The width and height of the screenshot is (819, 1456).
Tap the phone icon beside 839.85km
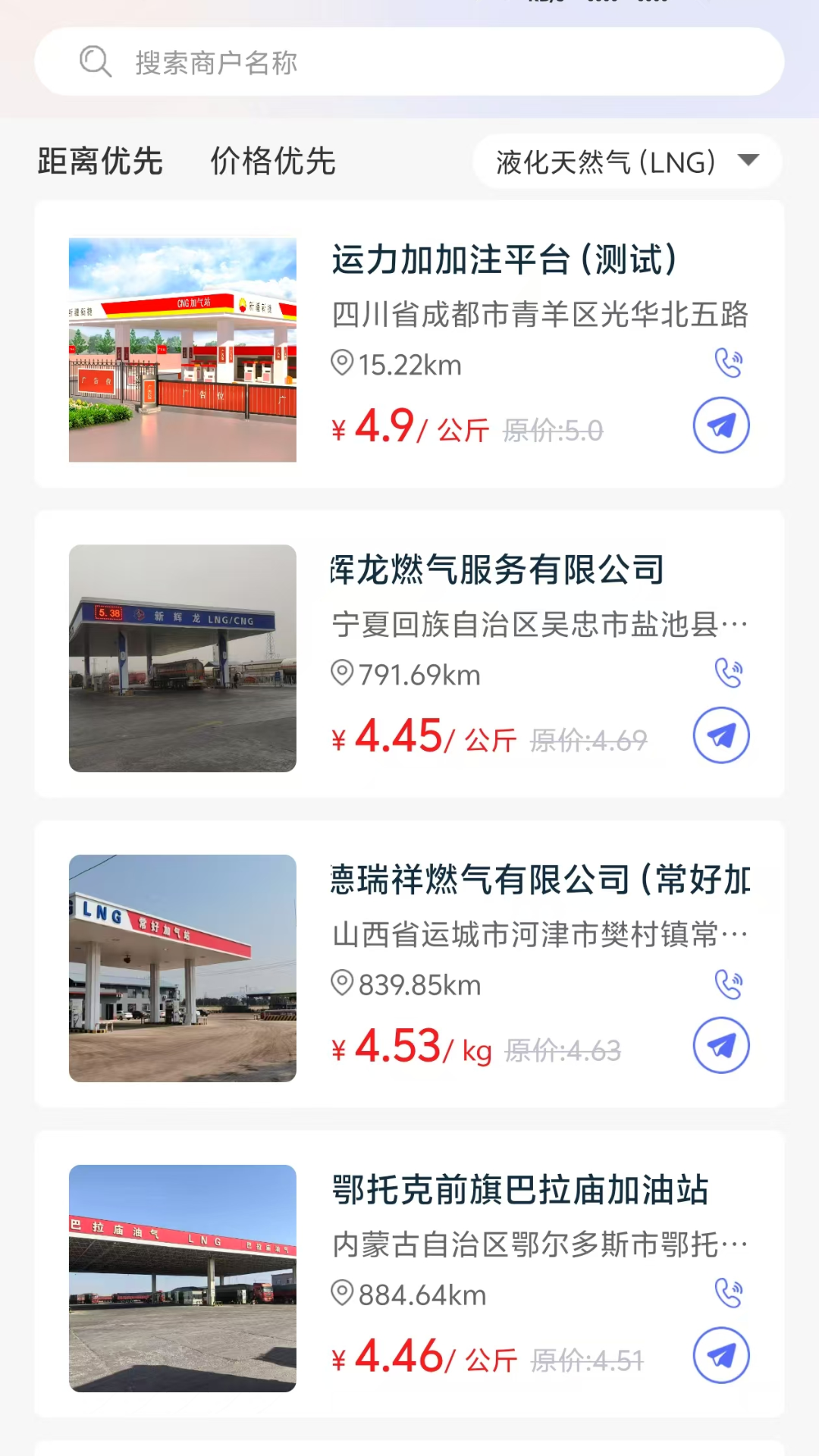[x=728, y=984]
